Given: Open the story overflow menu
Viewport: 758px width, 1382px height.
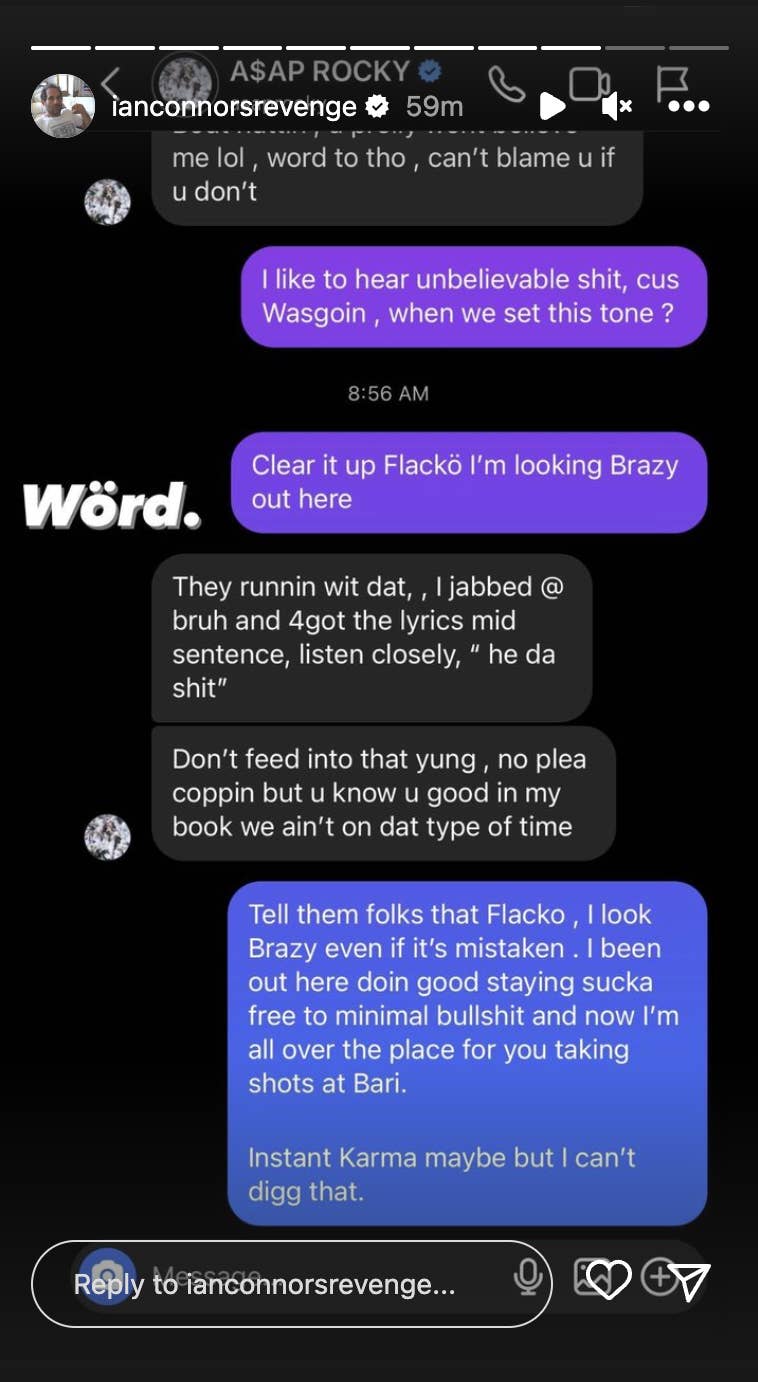Looking at the screenshot, I should tap(689, 106).
